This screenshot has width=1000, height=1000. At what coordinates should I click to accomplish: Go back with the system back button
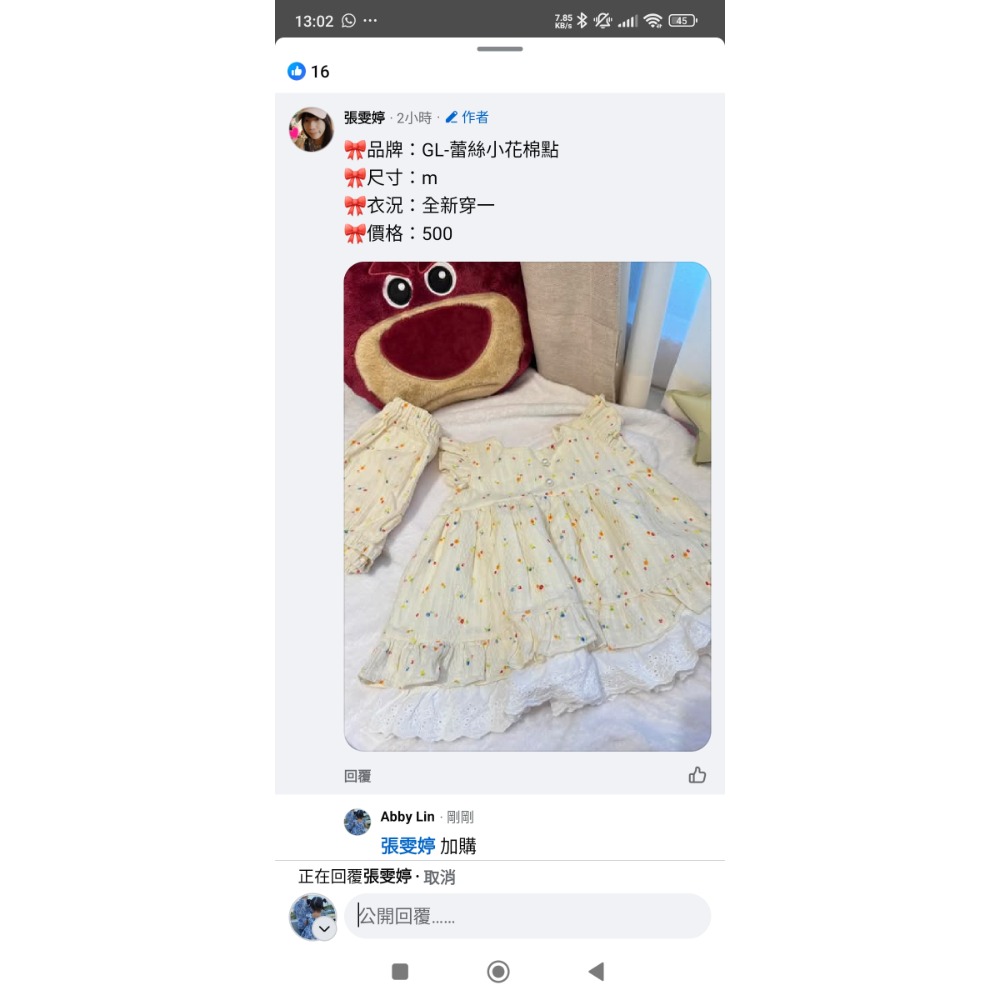tap(596, 971)
